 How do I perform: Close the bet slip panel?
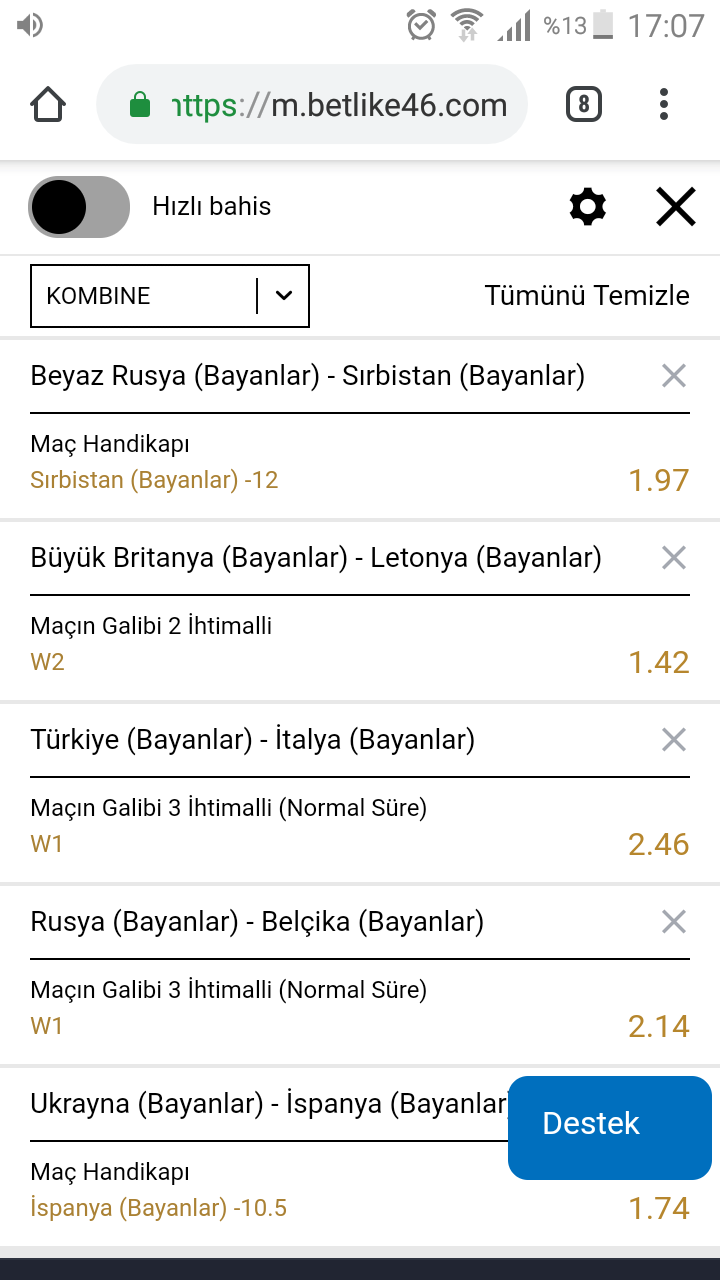pyautogui.click(x=675, y=207)
